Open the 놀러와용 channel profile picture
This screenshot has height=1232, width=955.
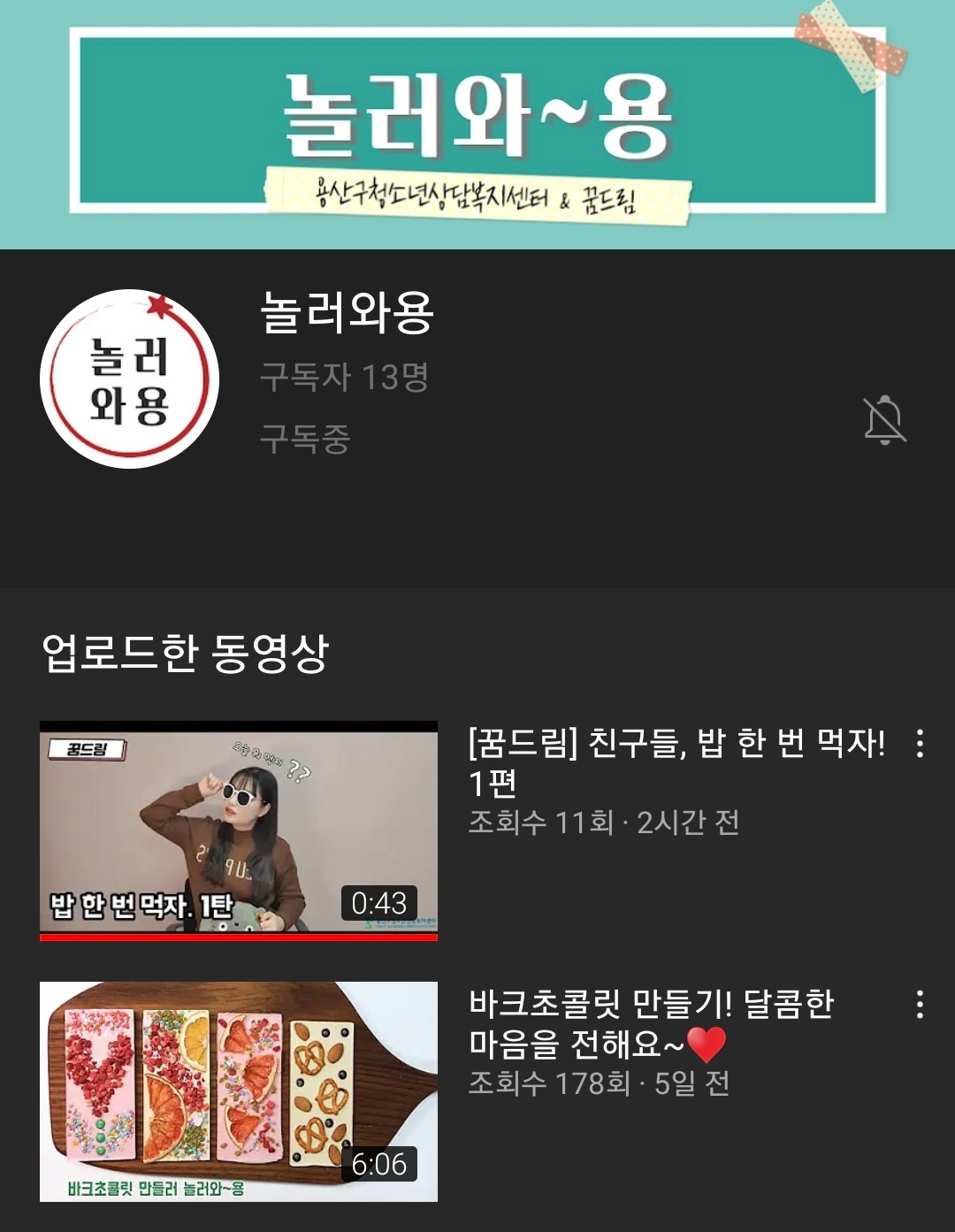(x=130, y=379)
